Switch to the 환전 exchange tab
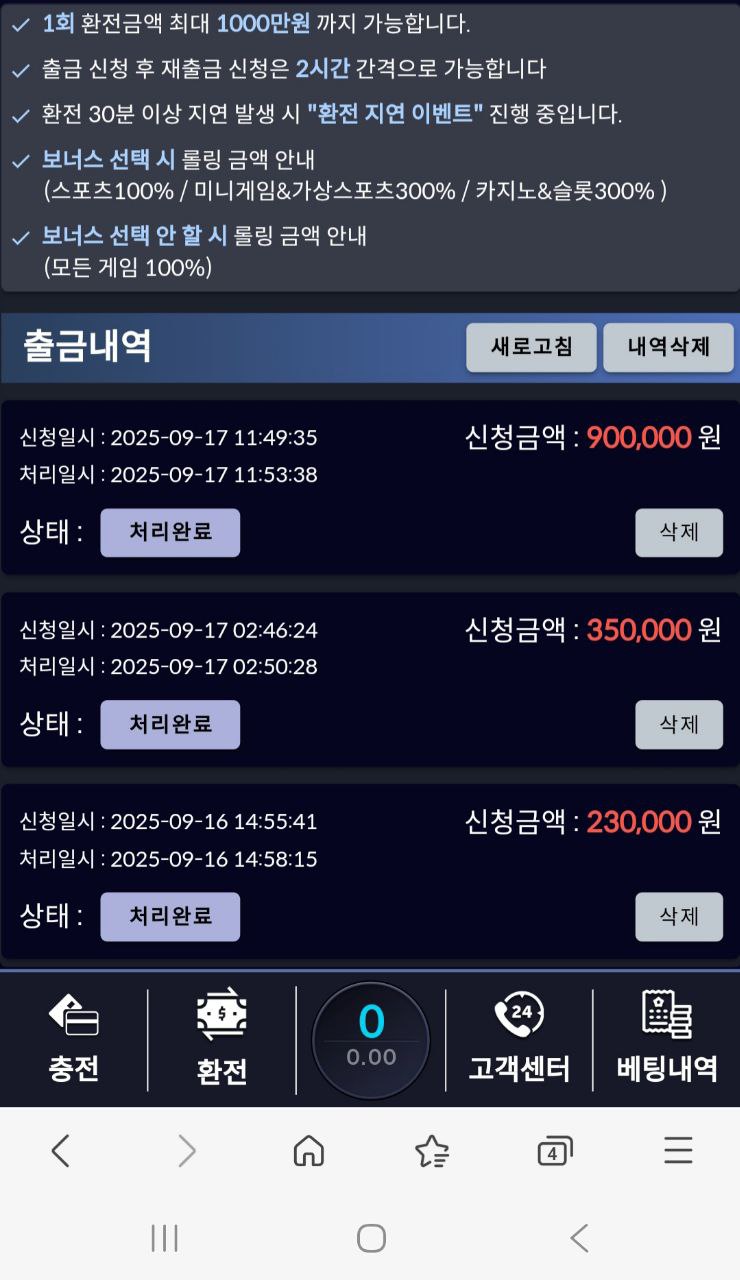This screenshot has height=1280, width=740. pos(221,1040)
